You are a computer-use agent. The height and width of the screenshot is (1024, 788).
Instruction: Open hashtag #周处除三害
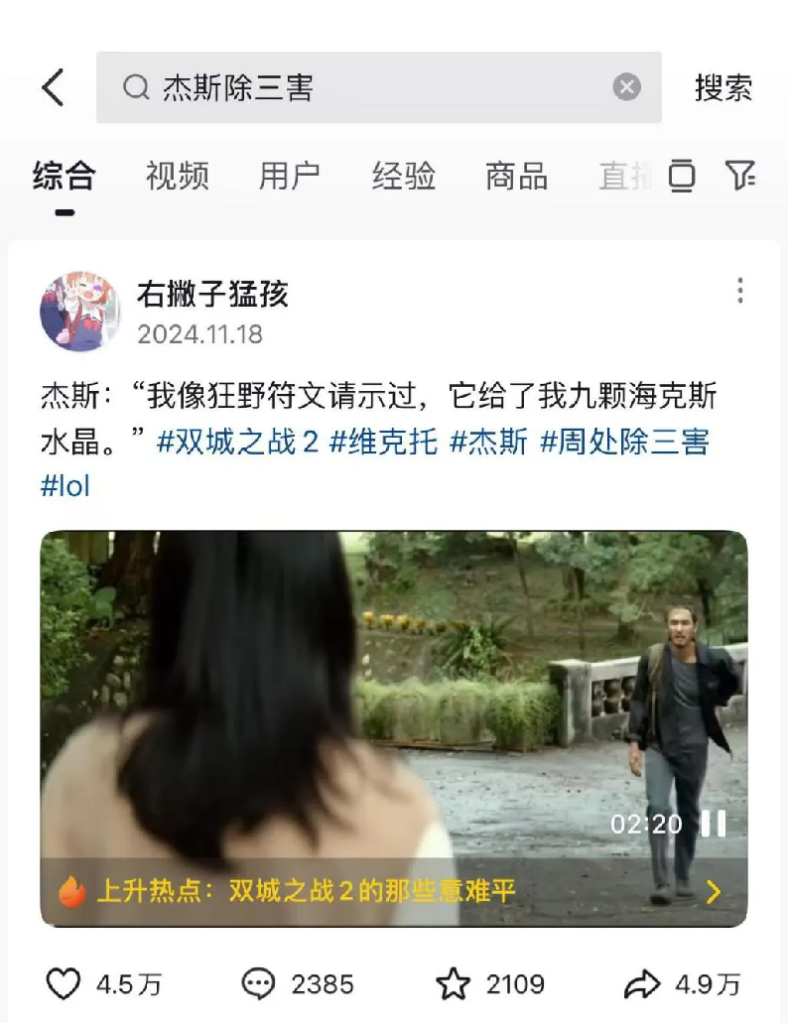tap(625, 441)
